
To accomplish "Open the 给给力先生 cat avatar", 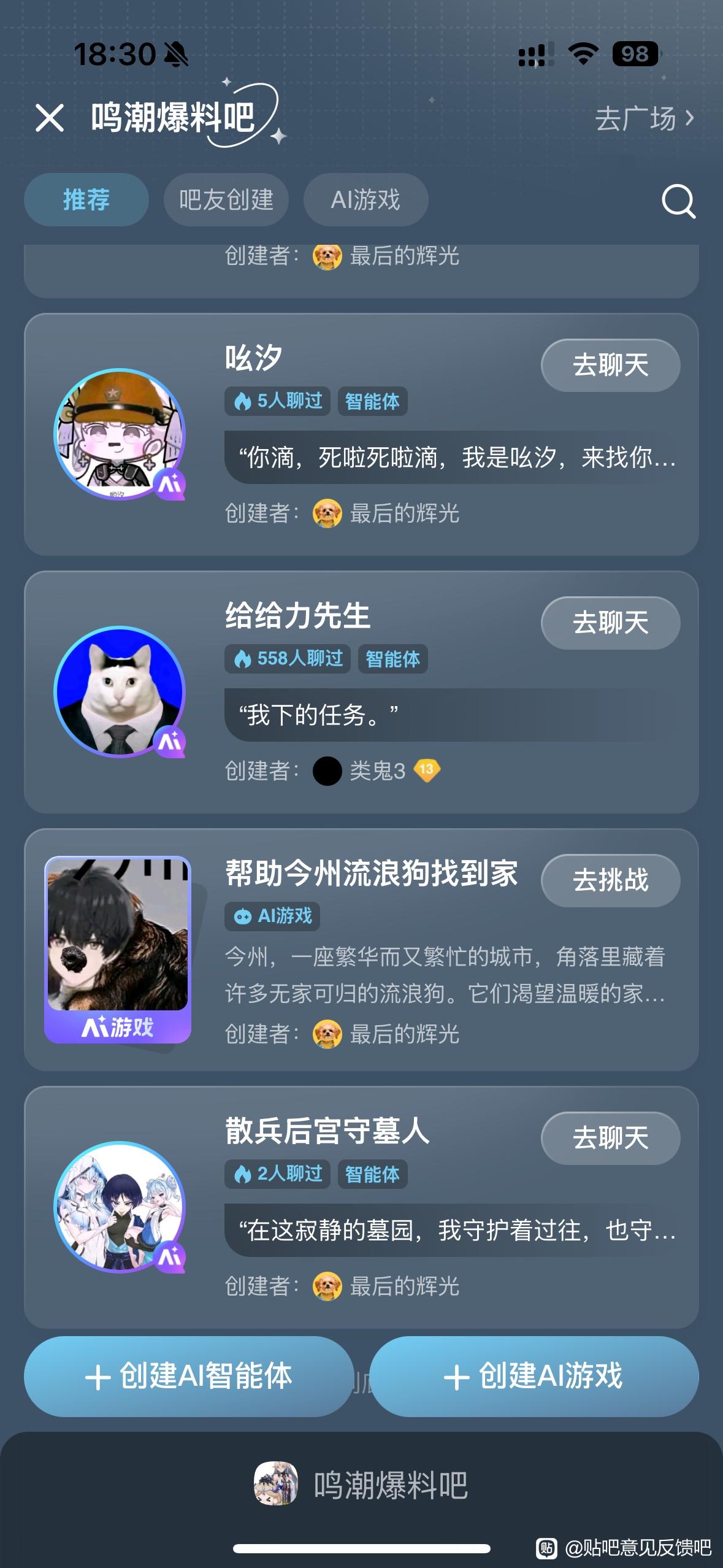I will coord(120,692).
